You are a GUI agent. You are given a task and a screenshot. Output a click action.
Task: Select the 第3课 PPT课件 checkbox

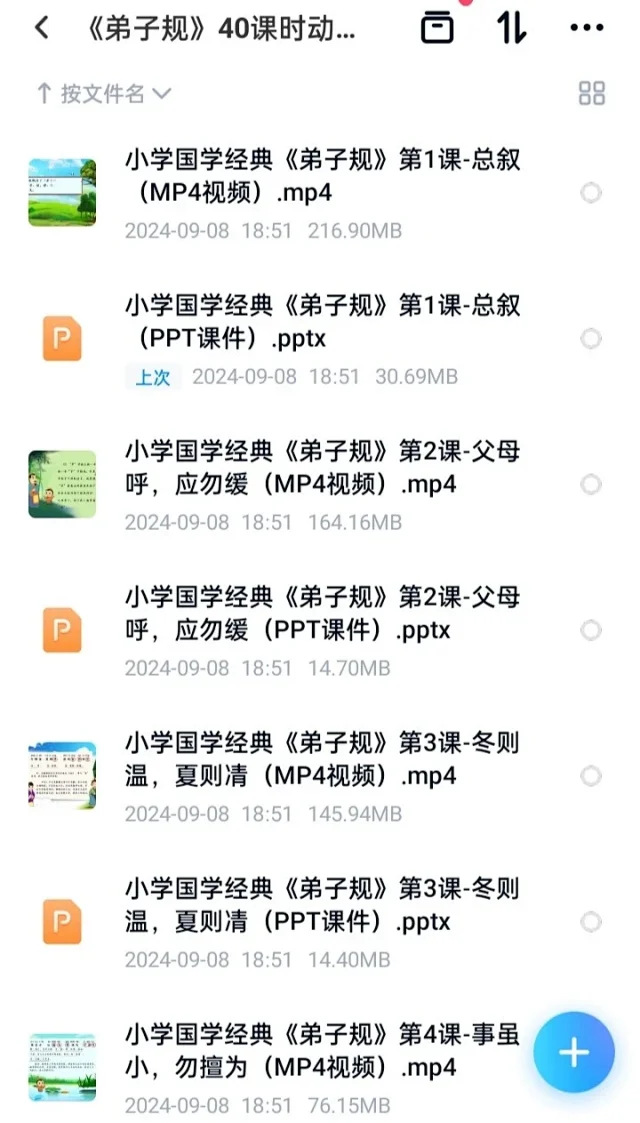coord(591,921)
